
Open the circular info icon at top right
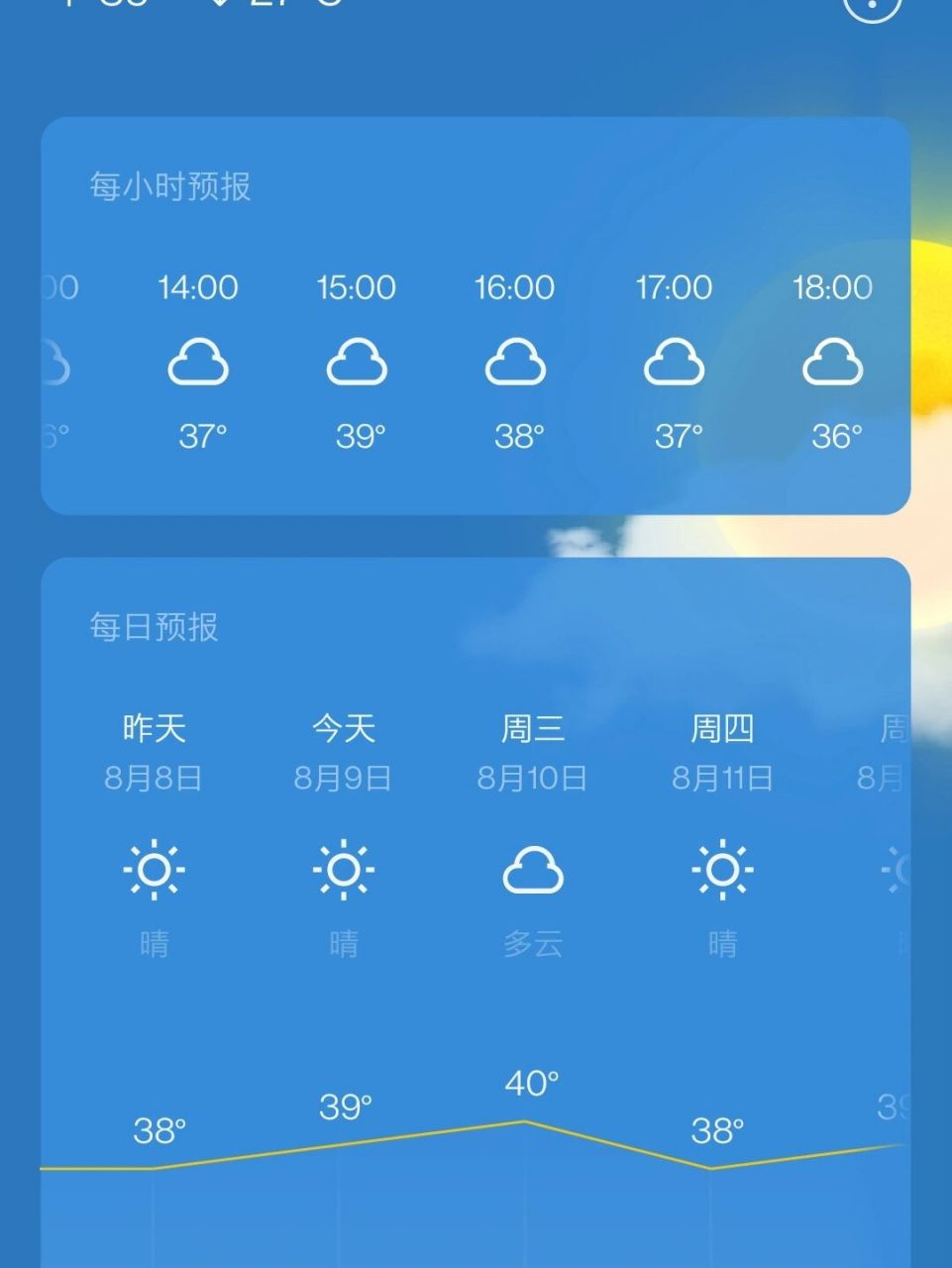[x=870, y=8]
